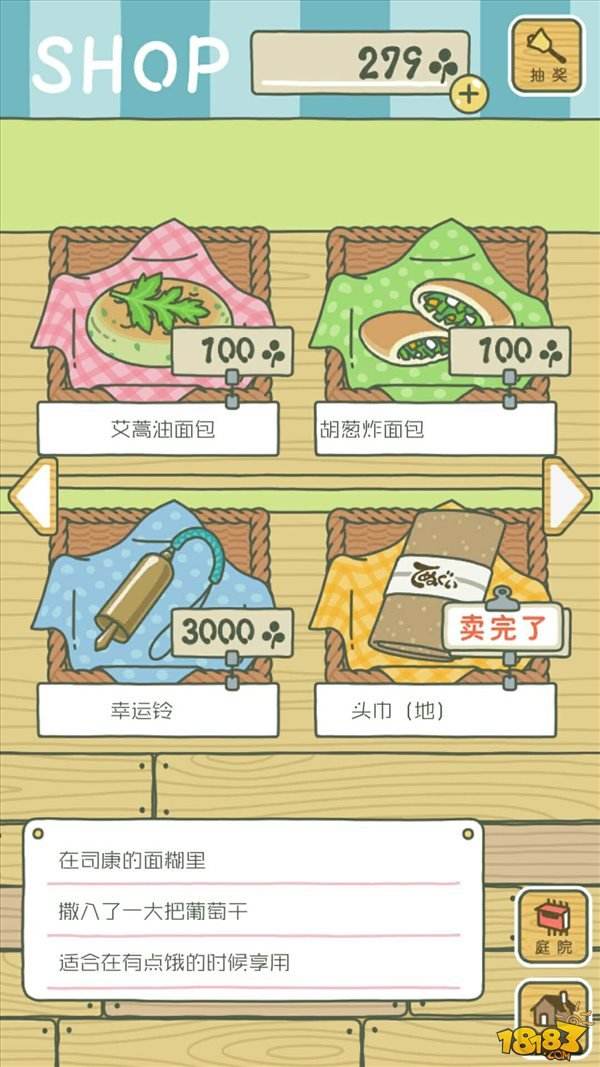Open the 抽奖 lottery button
Viewport: 600px width, 1067px height.
tap(546, 56)
